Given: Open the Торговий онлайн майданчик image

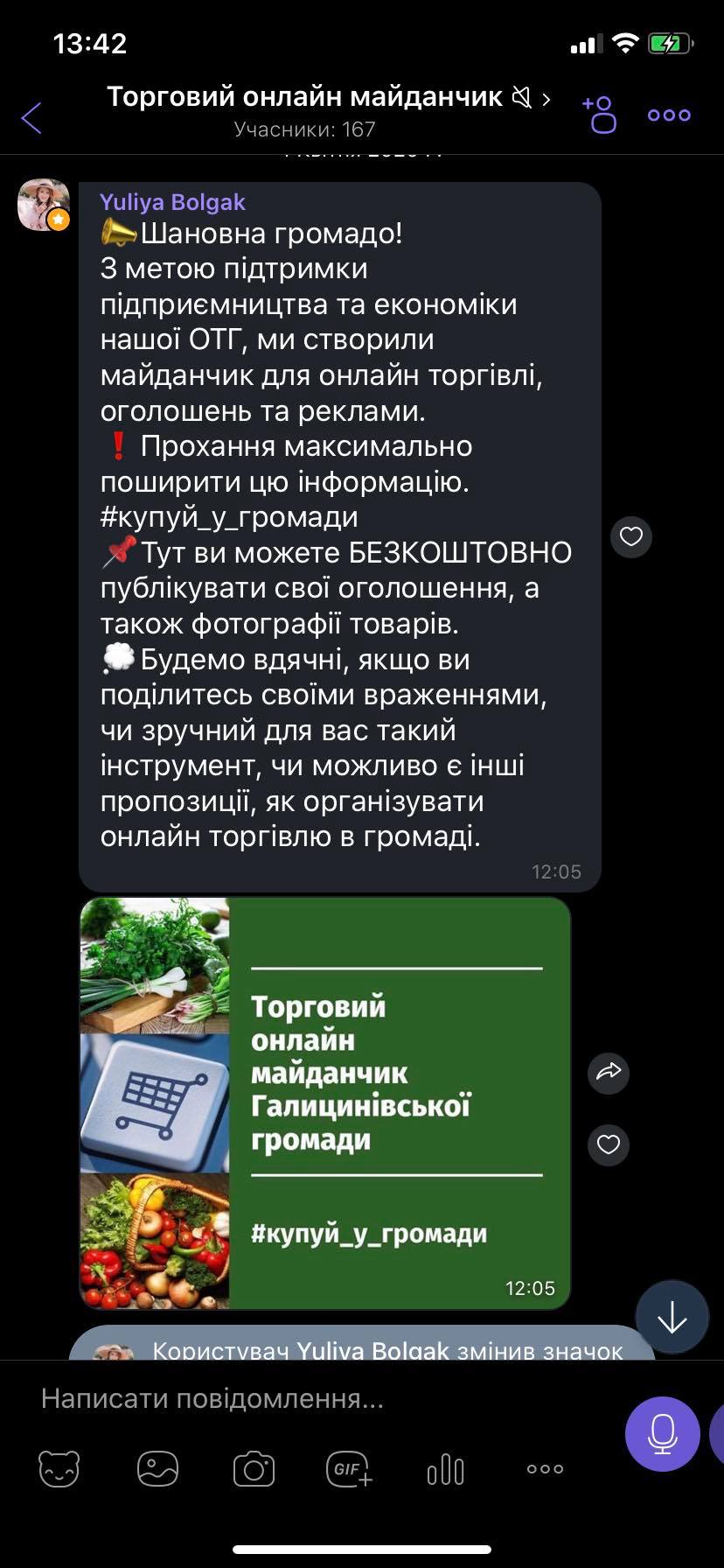Looking at the screenshot, I should (325, 1103).
